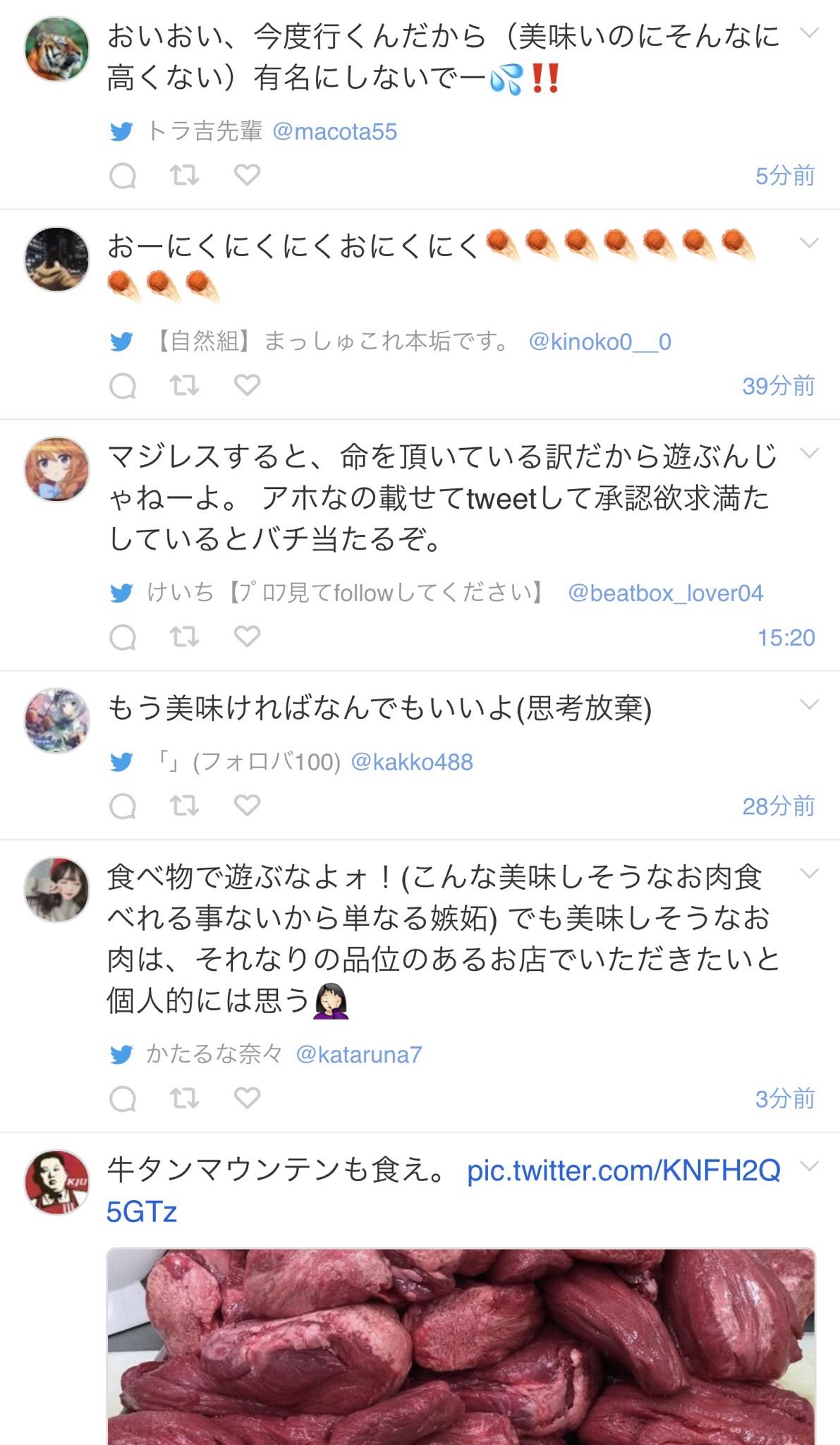Expand the dropdown chevron on the @macota55 tweet

tap(809, 32)
